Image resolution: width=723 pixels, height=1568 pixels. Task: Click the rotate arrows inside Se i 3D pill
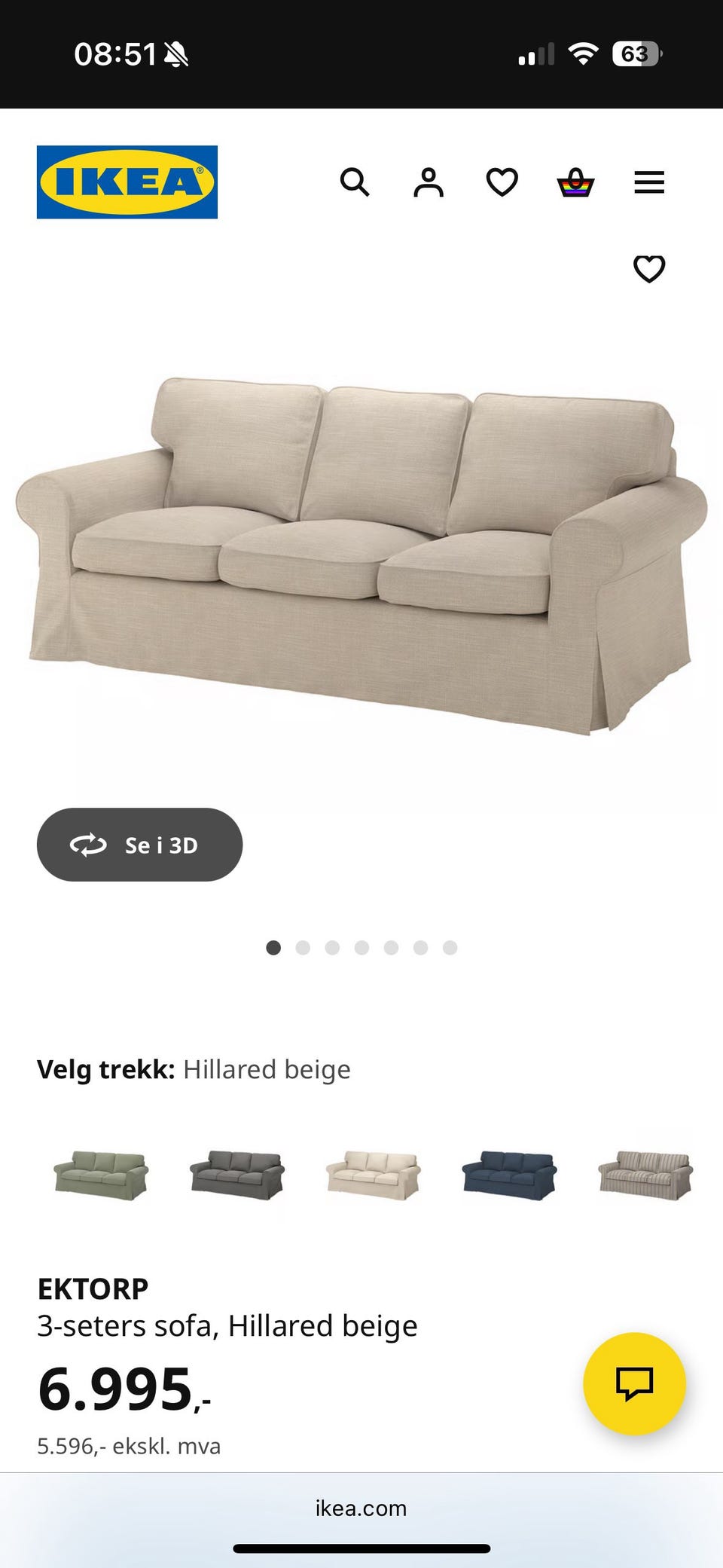(x=90, y=845)
